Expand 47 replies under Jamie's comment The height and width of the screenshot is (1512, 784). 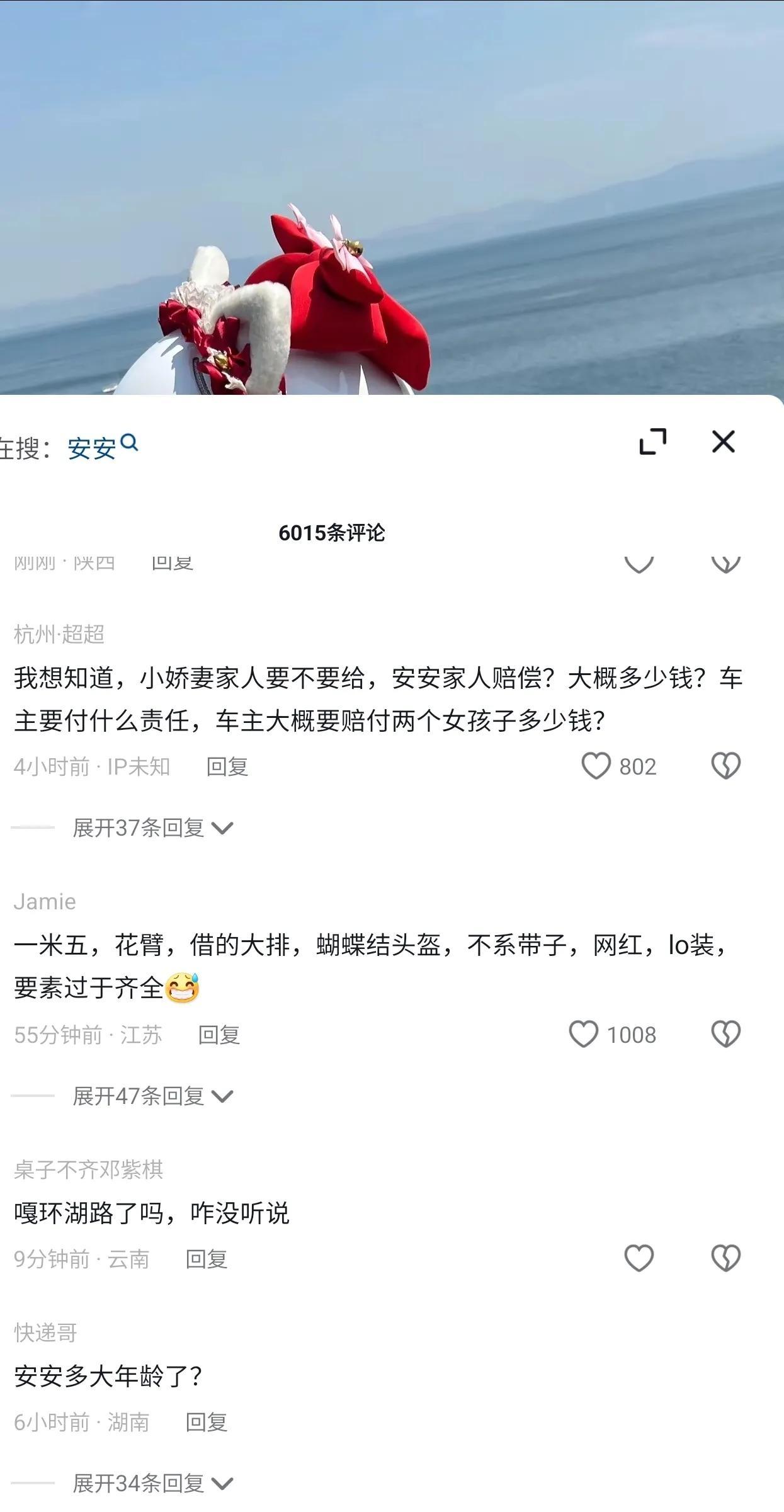point(152,1096)
